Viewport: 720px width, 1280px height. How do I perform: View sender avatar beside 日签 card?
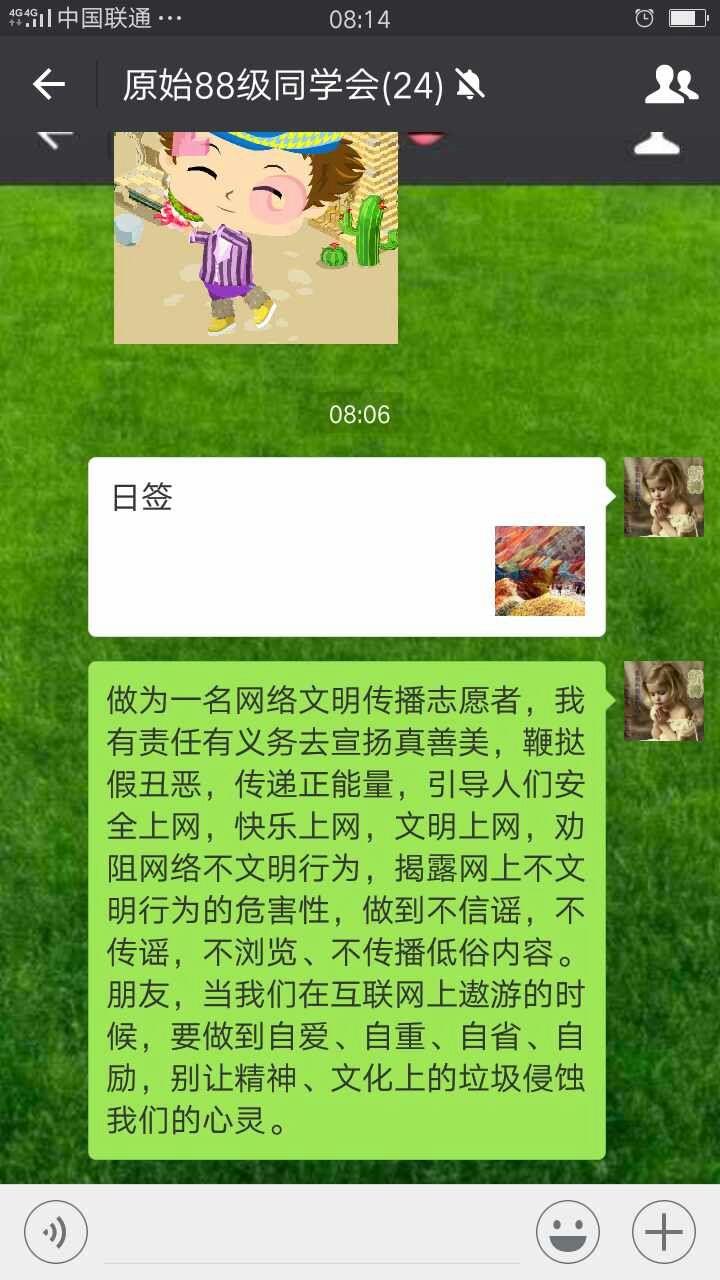point(664,497)
